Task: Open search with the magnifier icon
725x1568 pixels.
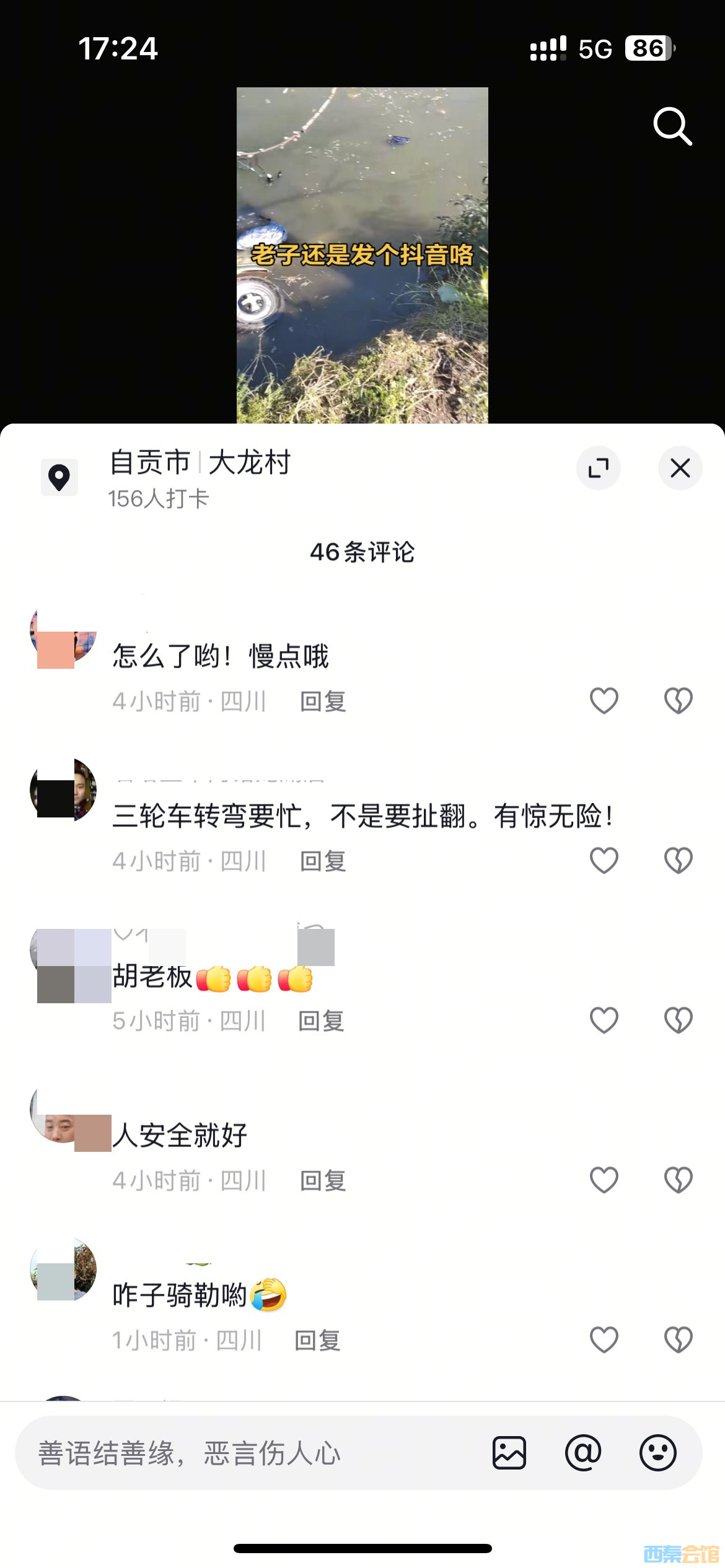Action: 672,126
